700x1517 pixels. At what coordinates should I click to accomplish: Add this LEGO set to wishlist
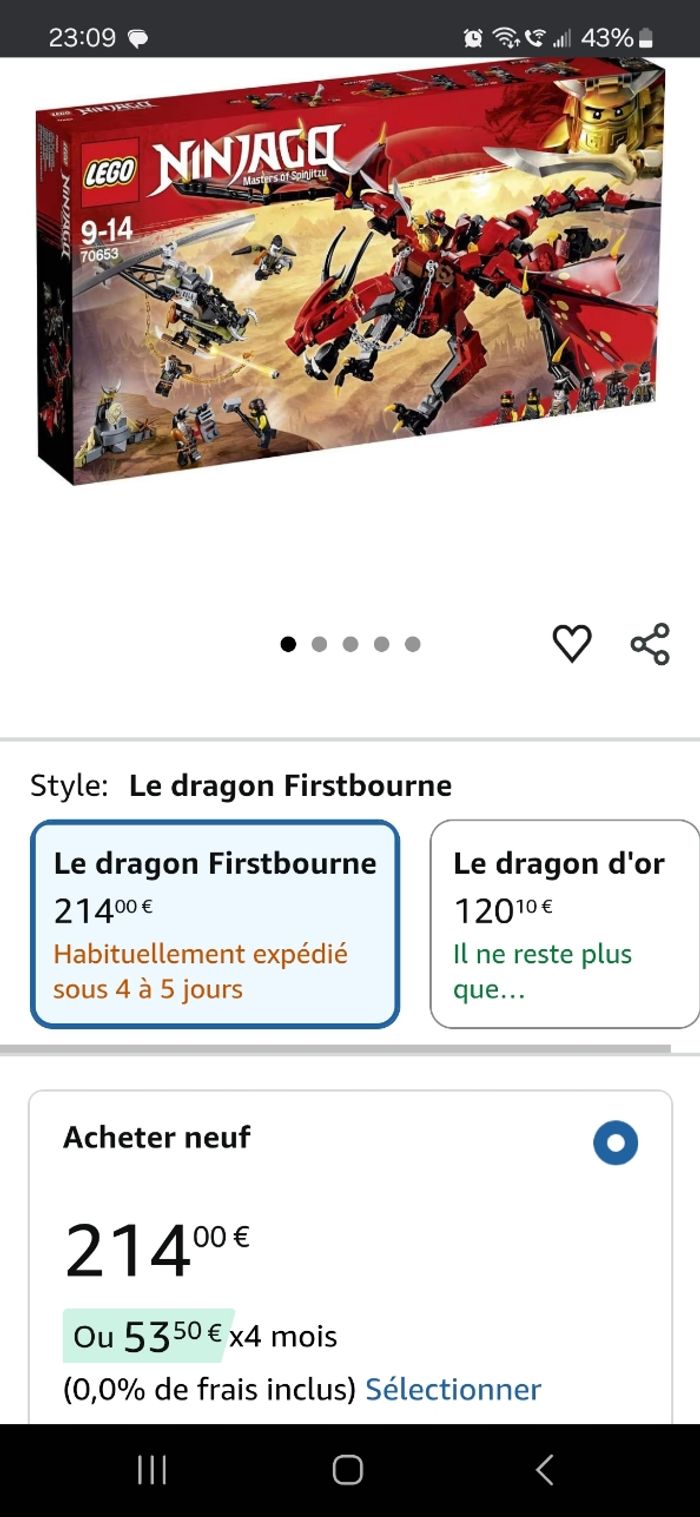(x=572, y=644)
